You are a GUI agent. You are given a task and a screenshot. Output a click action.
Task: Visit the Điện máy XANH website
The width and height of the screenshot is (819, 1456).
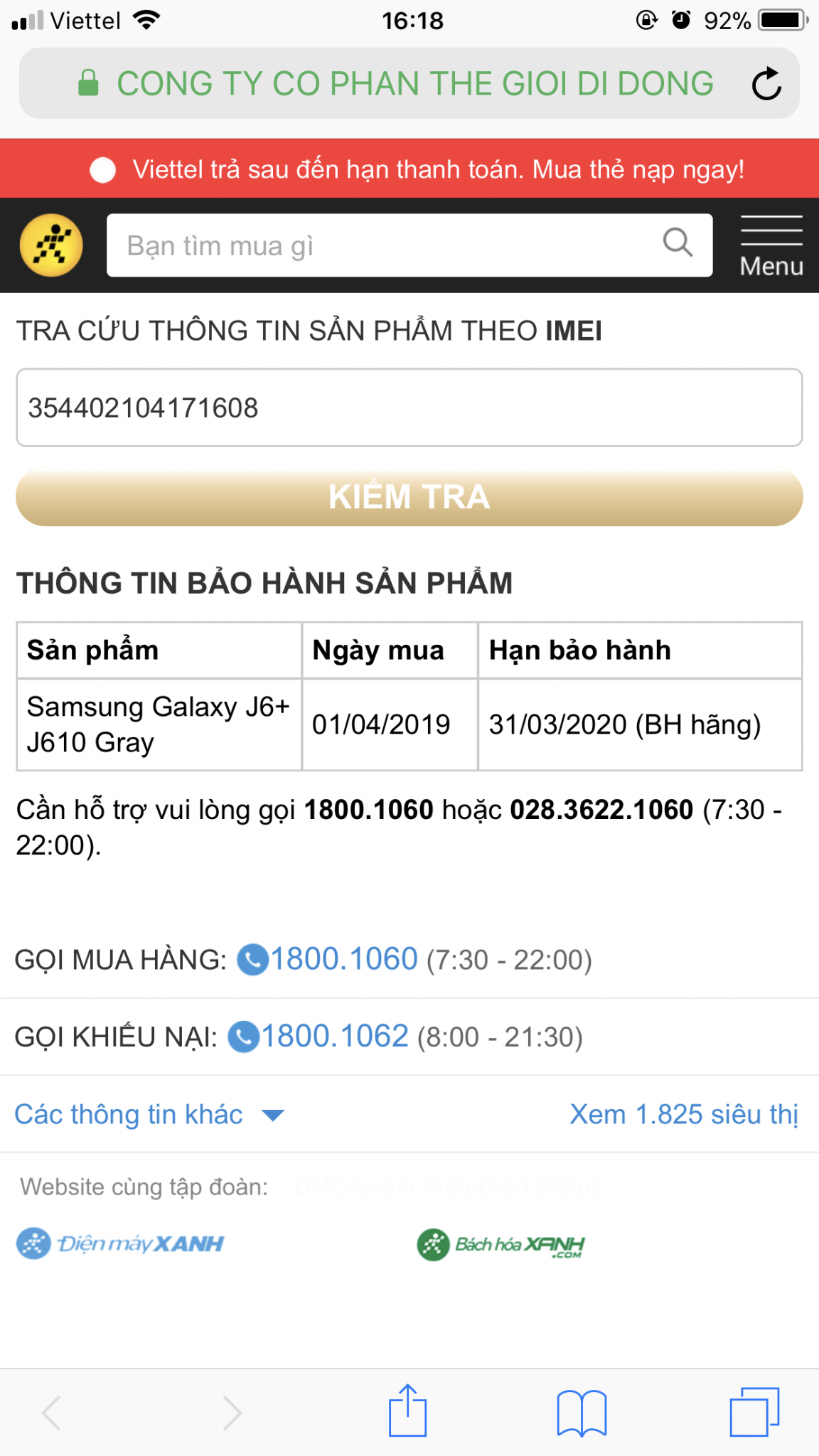[121, 1244]
